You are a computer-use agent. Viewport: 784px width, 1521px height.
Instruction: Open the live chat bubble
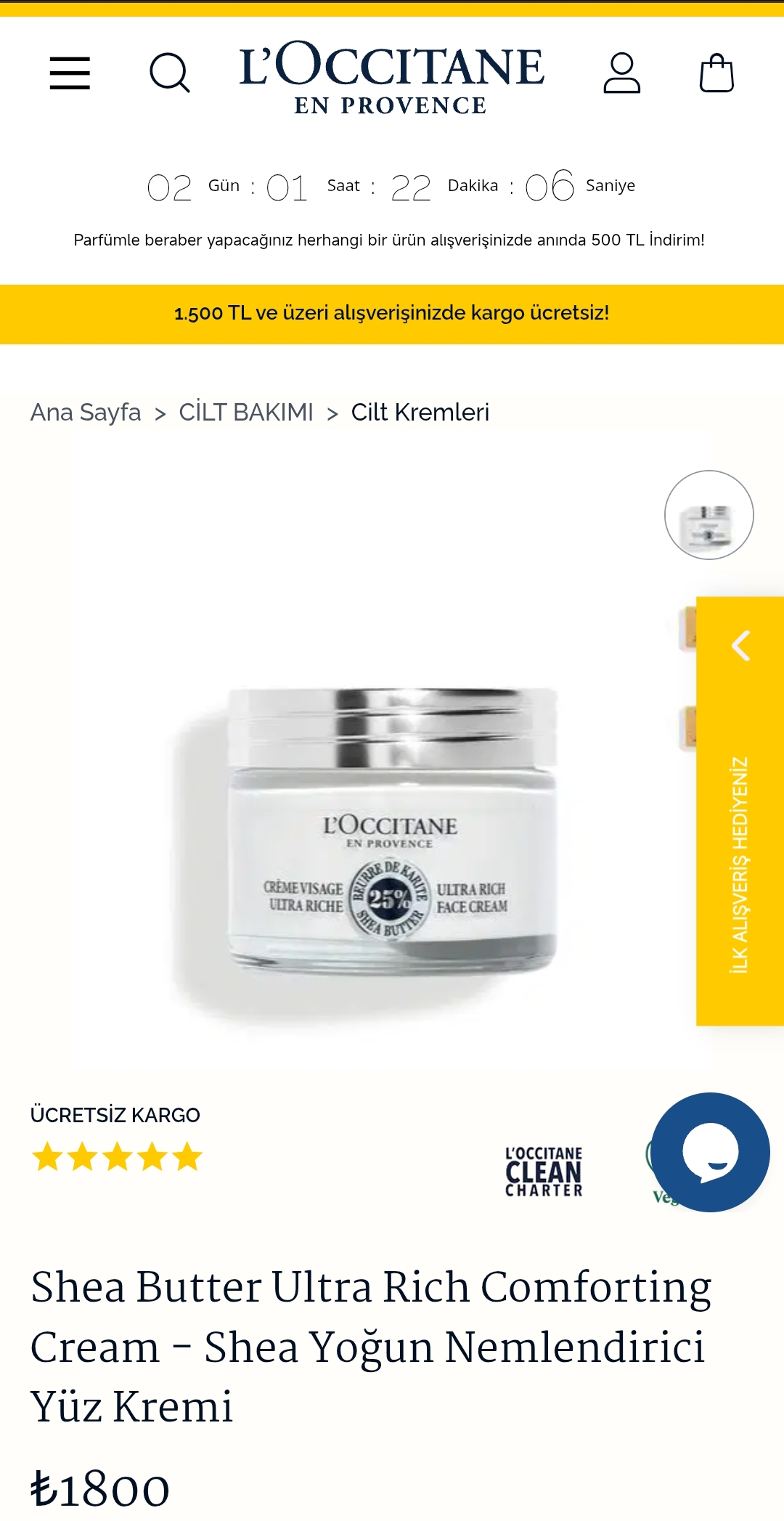[x=710, y=1152]
